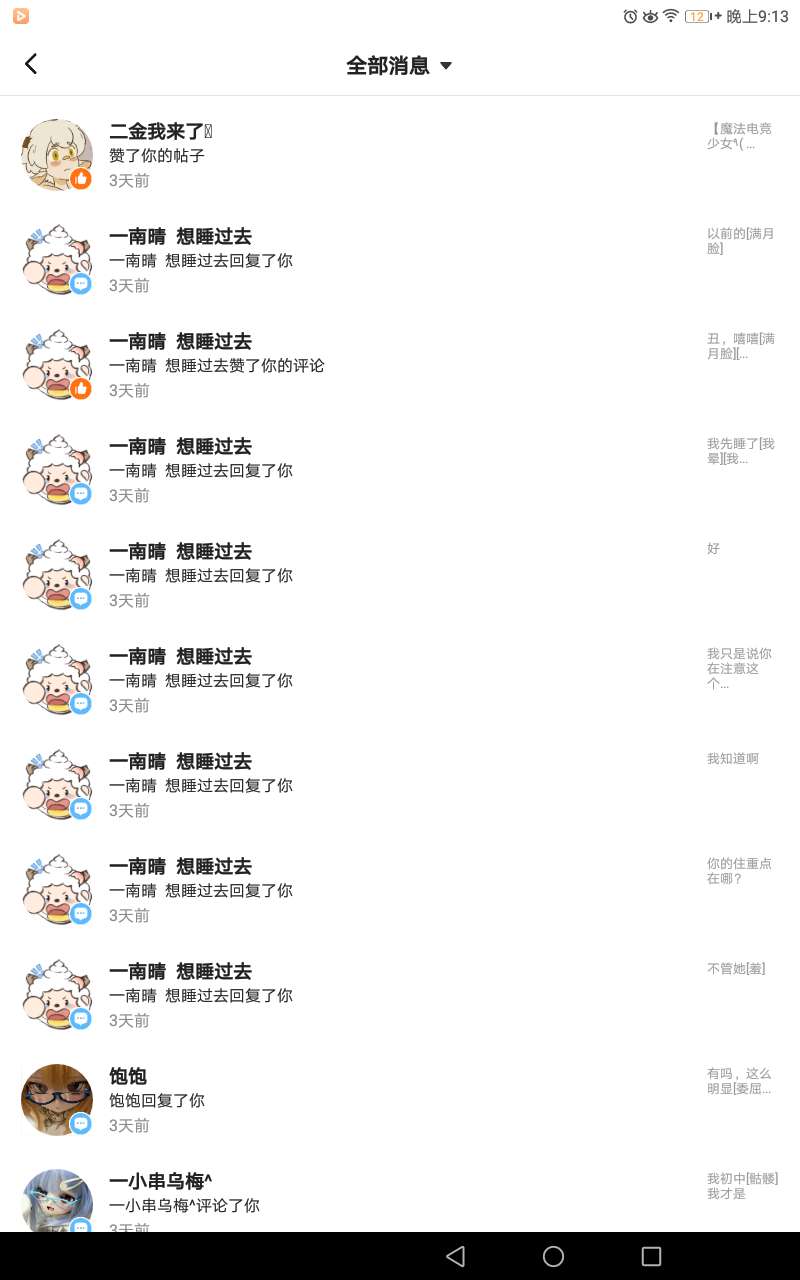The width and height of the screenshot is (800, 1280).
Task: Open 一南晴 reply quoting 不管她
Action: tap(400, 996)
